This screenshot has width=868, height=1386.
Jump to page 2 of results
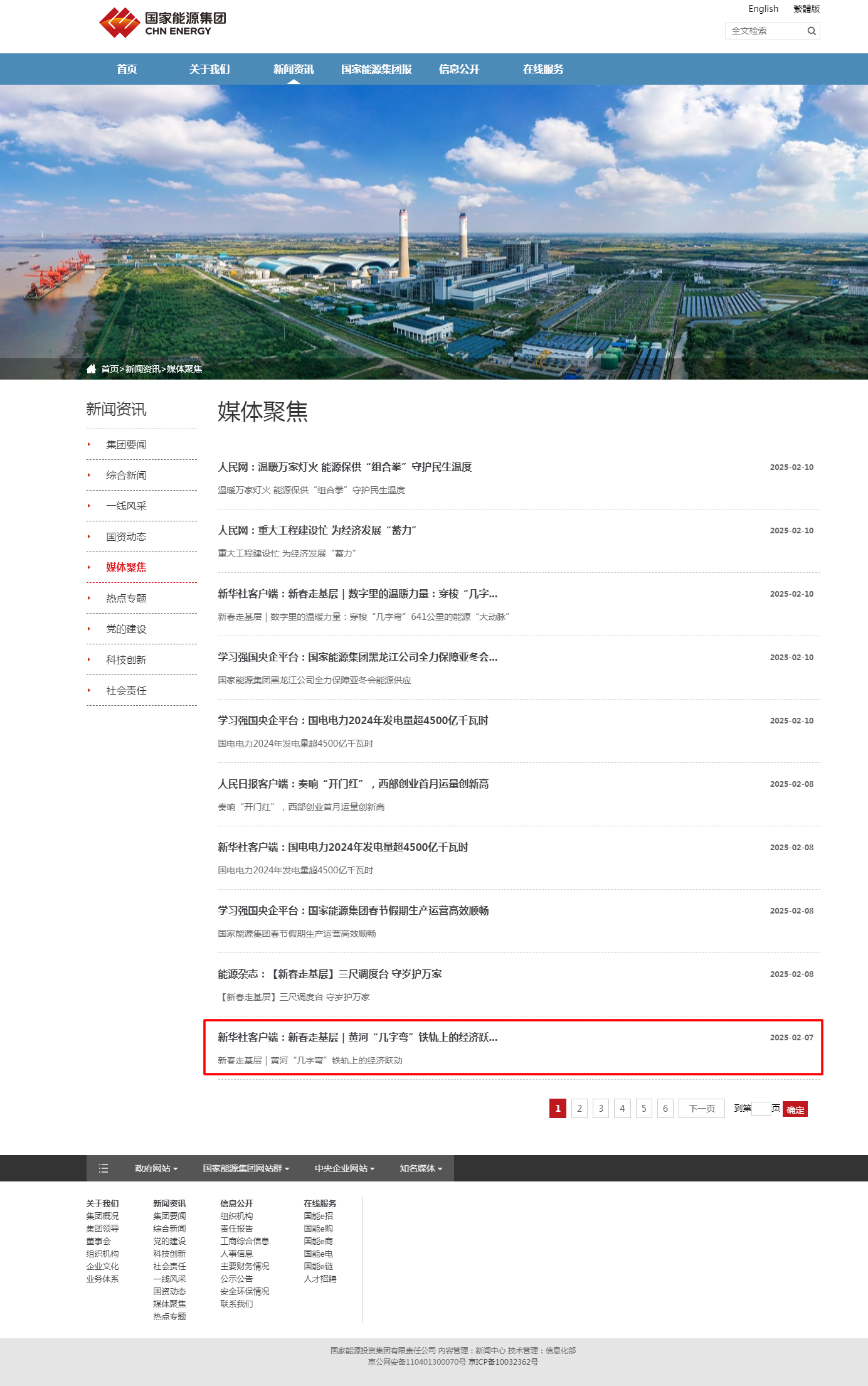click(579, 1108)
